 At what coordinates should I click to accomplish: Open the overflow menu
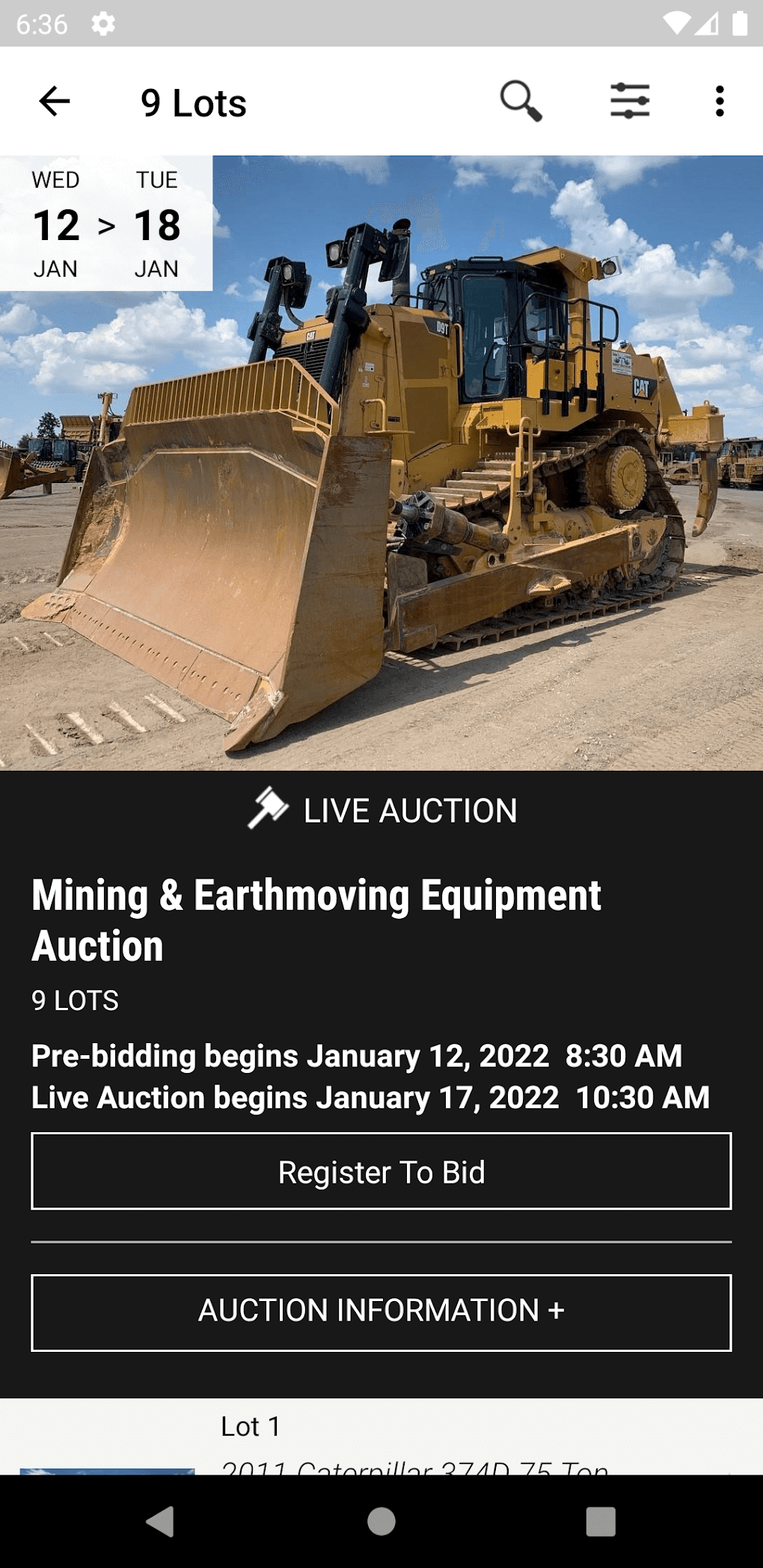click(719, 102)
